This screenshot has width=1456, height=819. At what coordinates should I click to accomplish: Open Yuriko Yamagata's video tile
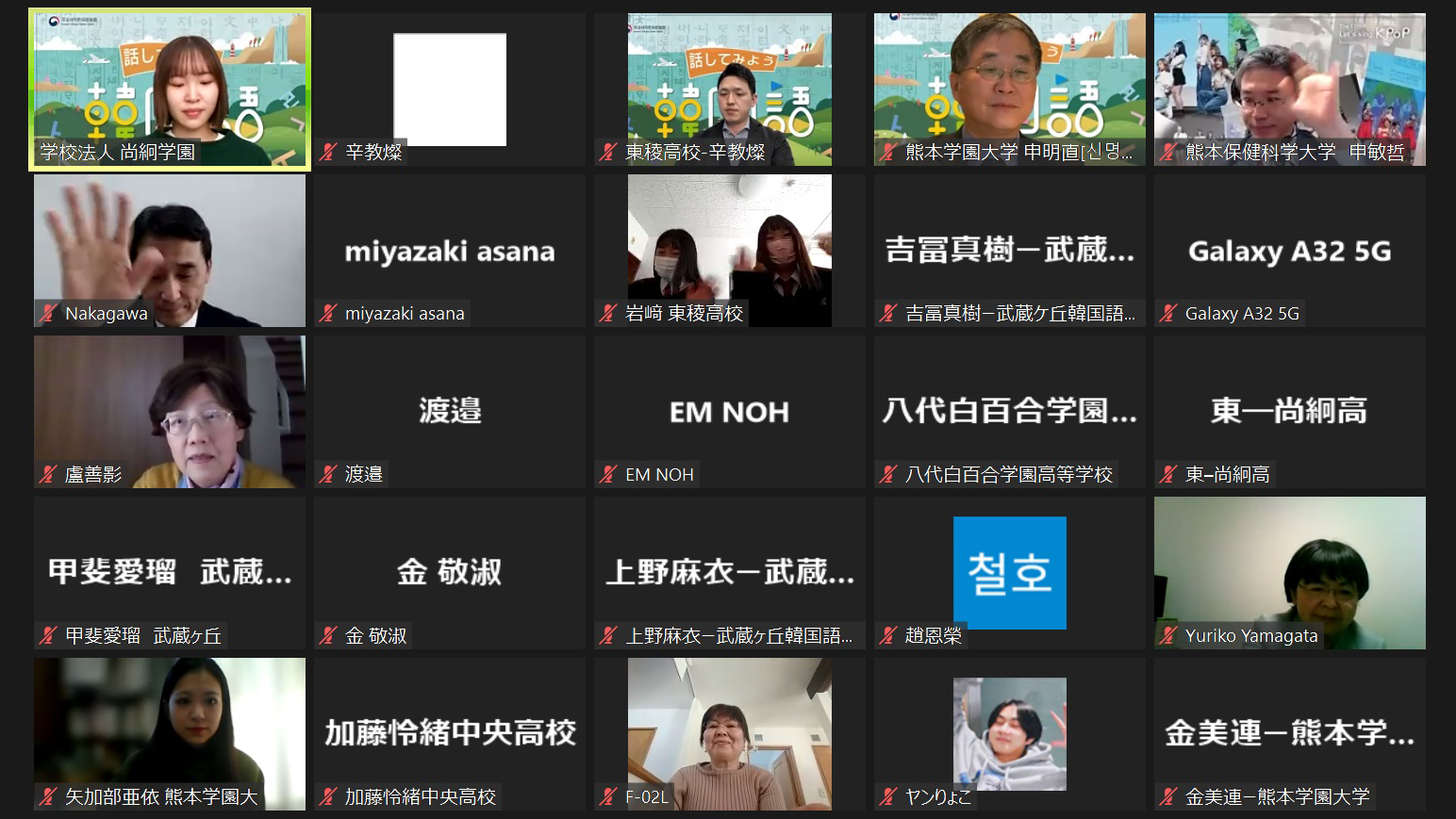[1289, 572]
